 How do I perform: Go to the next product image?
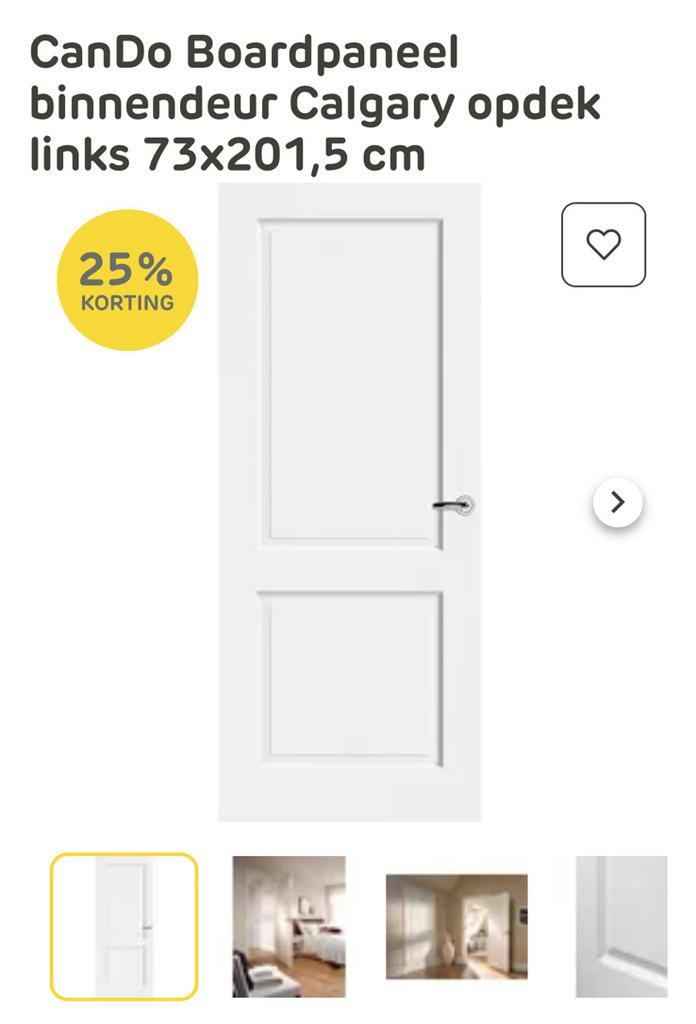tap(617, 502)
